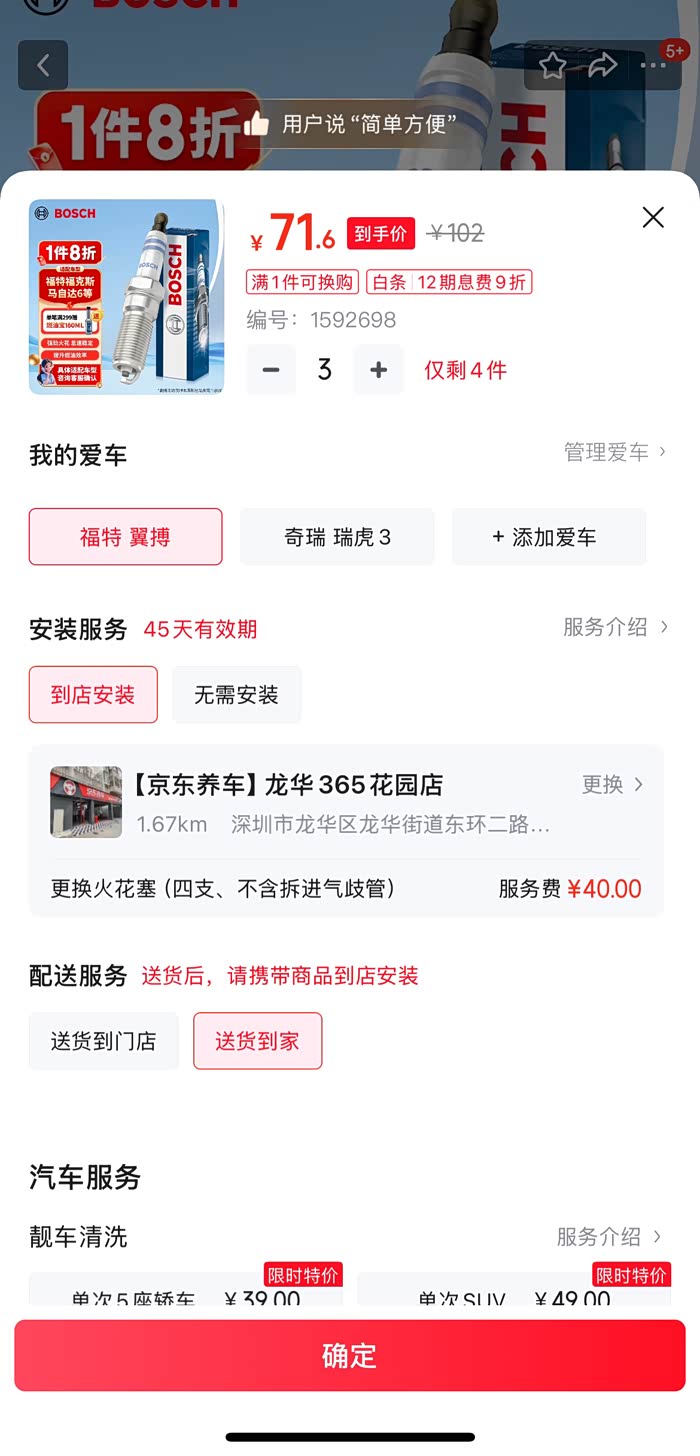Open the three-dot overflow menu
The width and height of the screenshot is (700, 1456).
tap(653, 66)
